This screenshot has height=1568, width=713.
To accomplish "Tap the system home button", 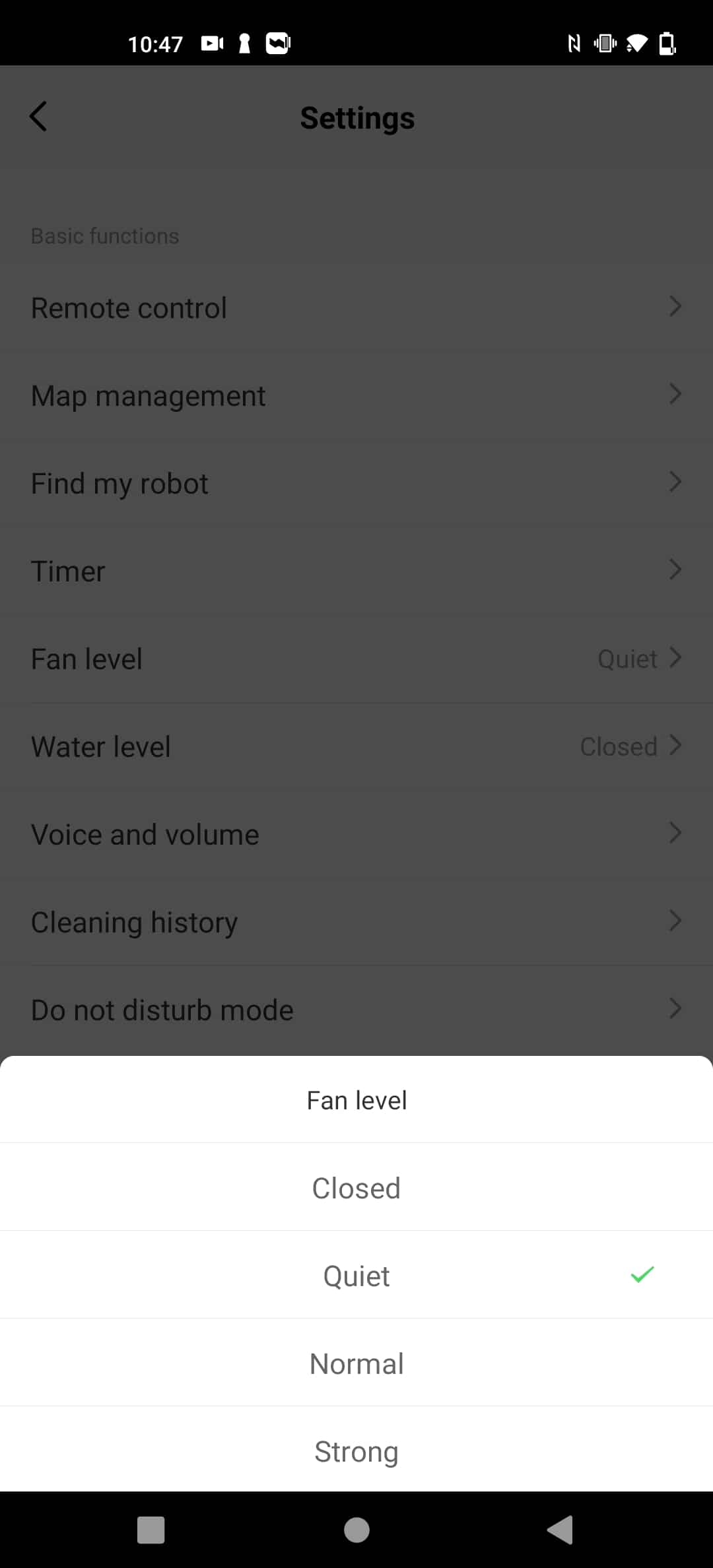I will point(356,1530).
